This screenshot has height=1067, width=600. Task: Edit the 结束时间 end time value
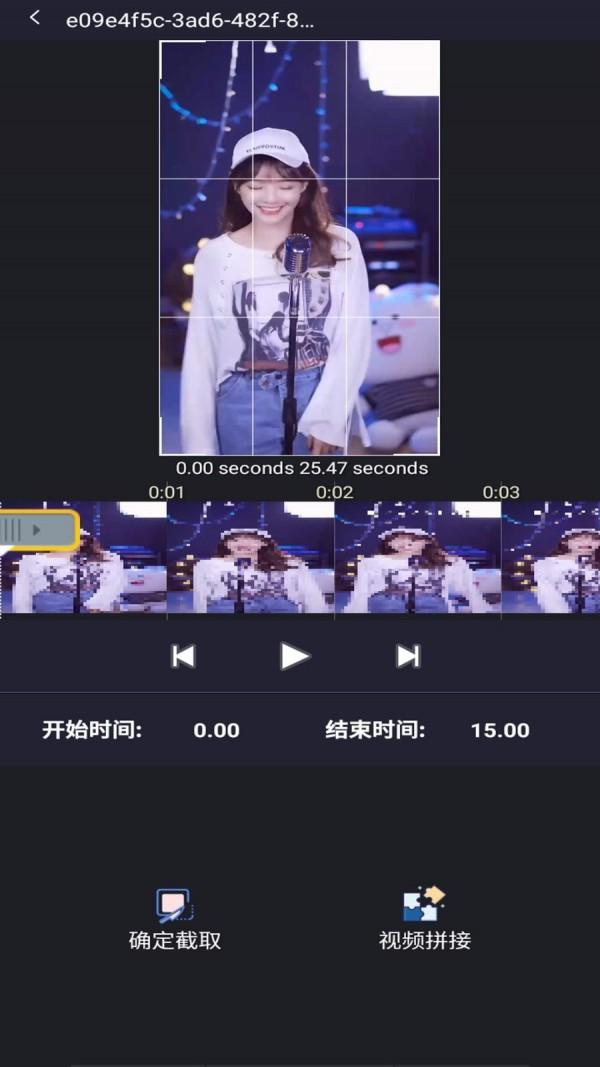tap(499, 730)
